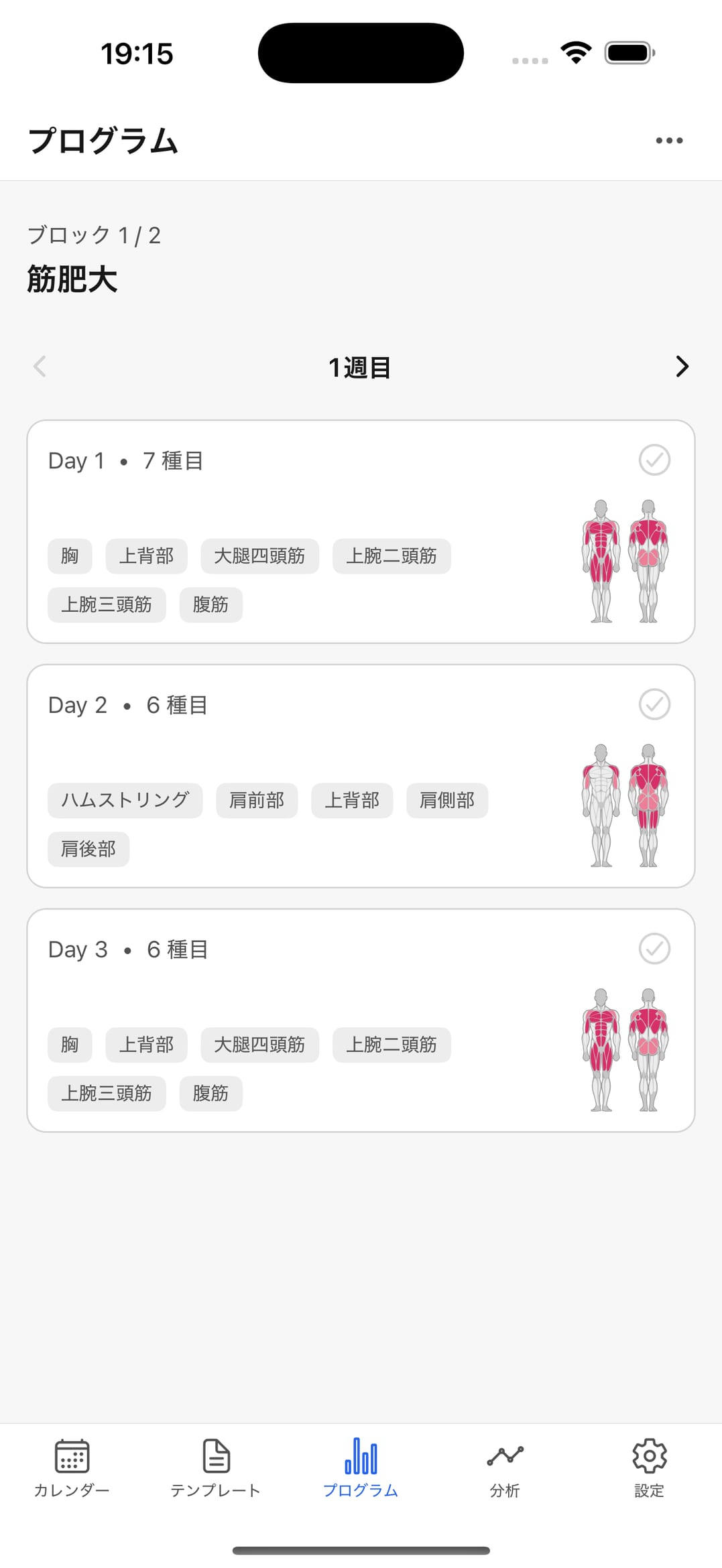Tap the previous week left chevron
Image resolution: width=722 pixels, height=1568 pixels.
[39, 367]
